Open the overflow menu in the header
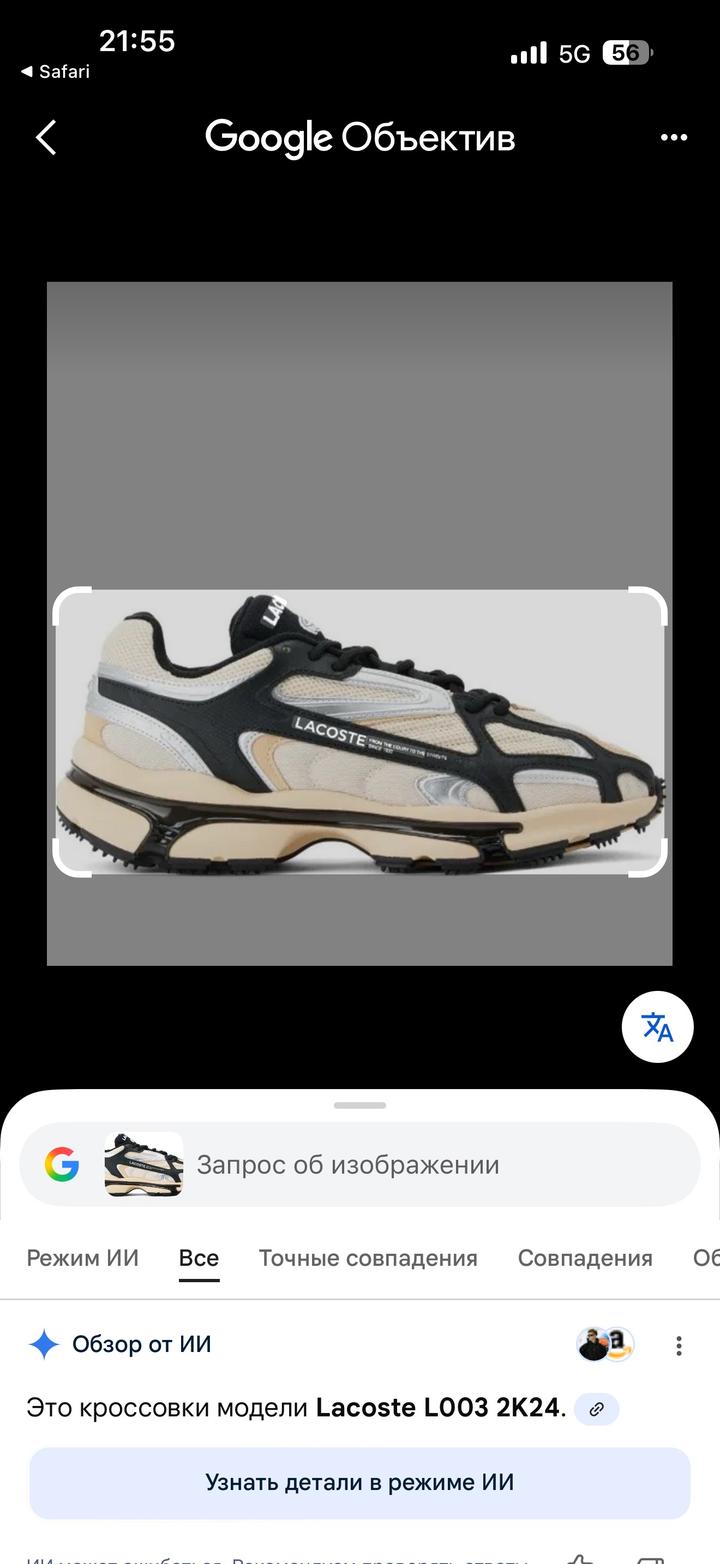 point(674,138)
